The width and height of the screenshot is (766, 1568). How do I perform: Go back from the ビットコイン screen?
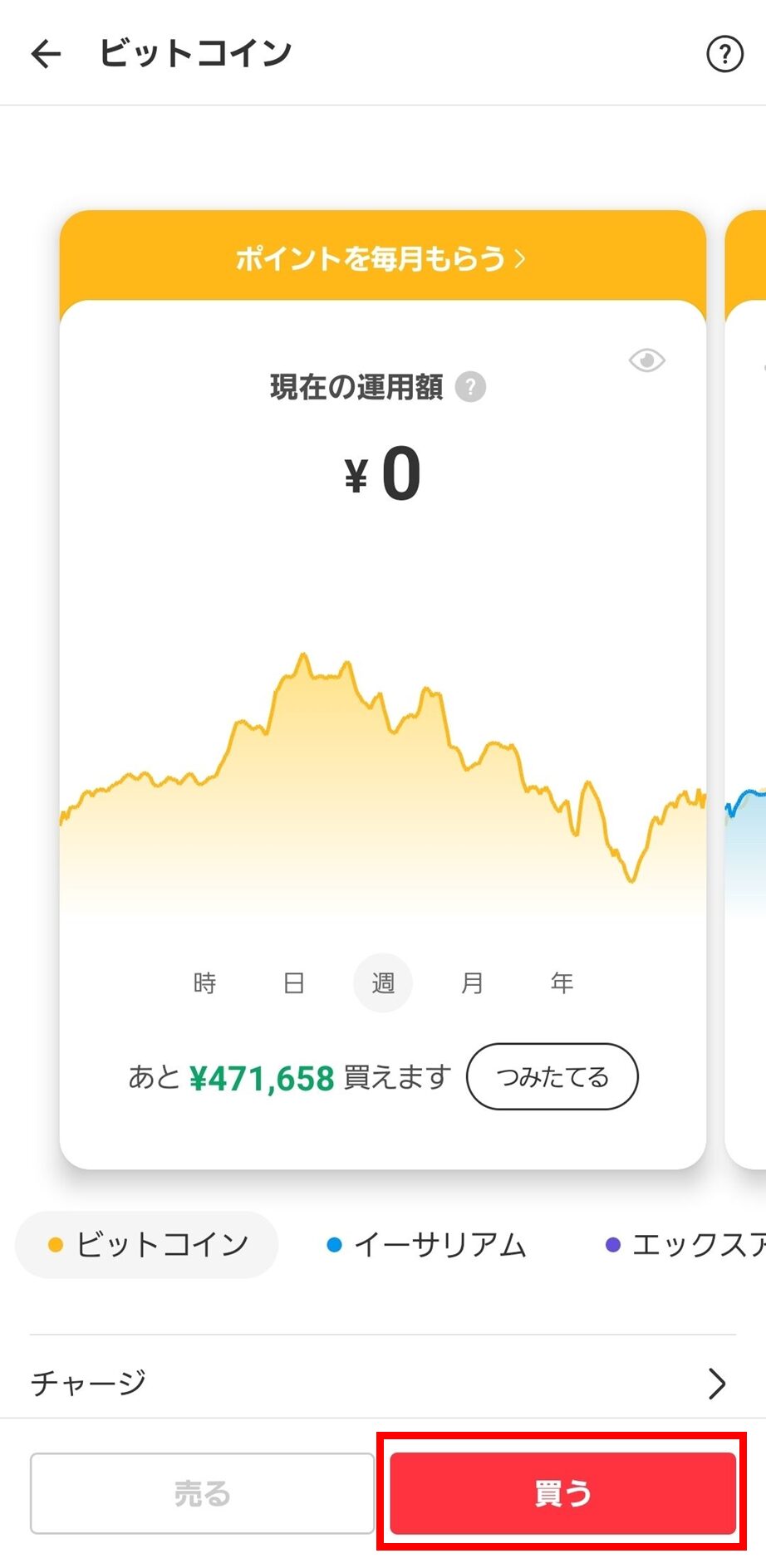[x=47, y=54]
